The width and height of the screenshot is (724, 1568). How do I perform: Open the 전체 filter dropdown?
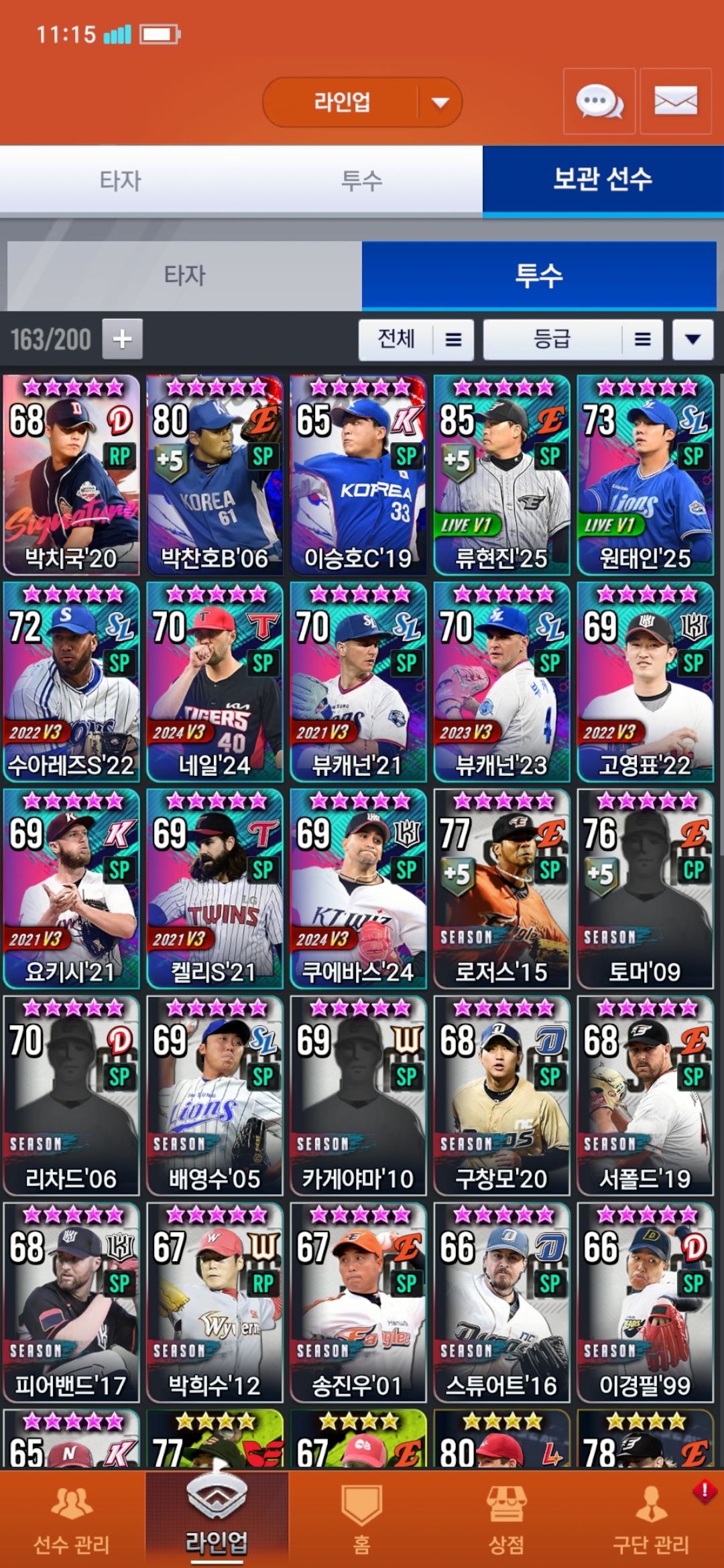coord(416,340)
